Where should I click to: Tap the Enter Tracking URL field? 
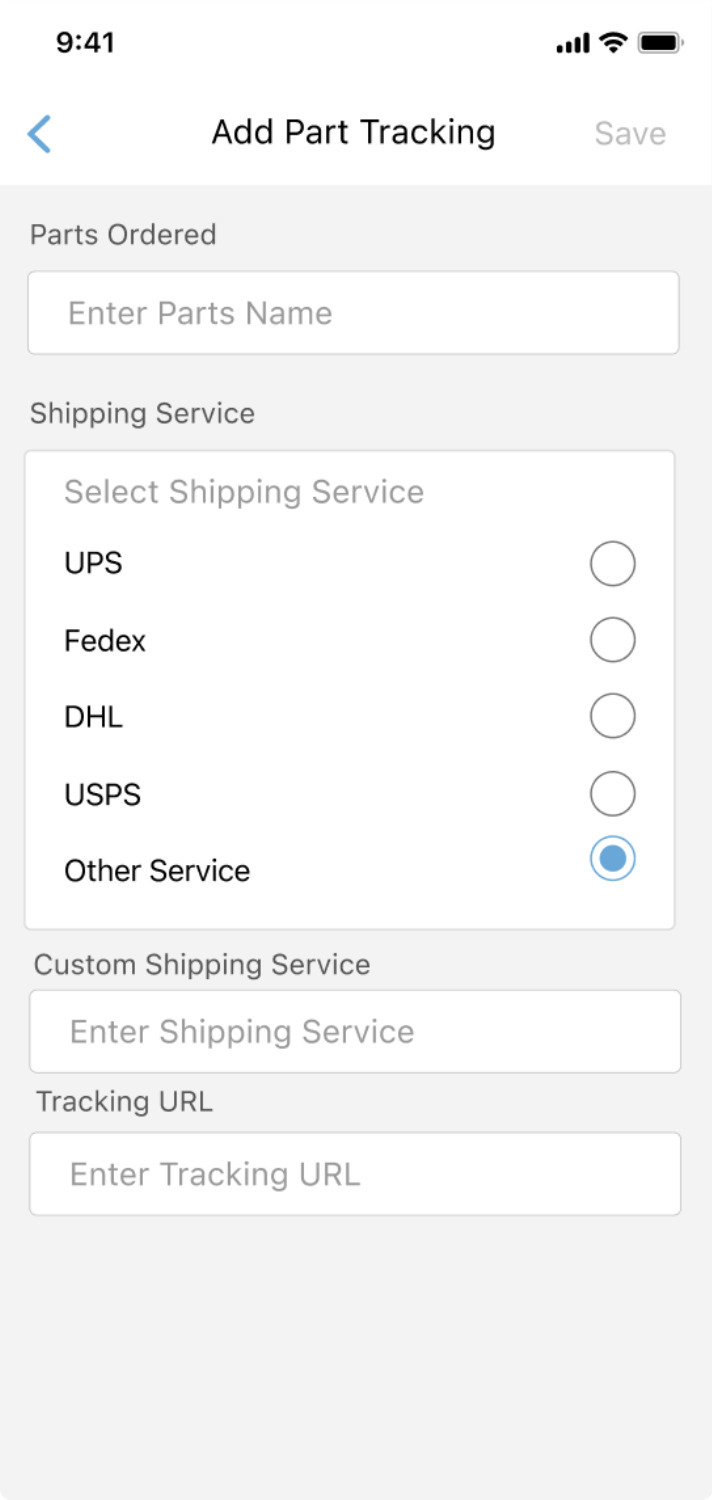pyautogui.click(x=355, y=1174)
